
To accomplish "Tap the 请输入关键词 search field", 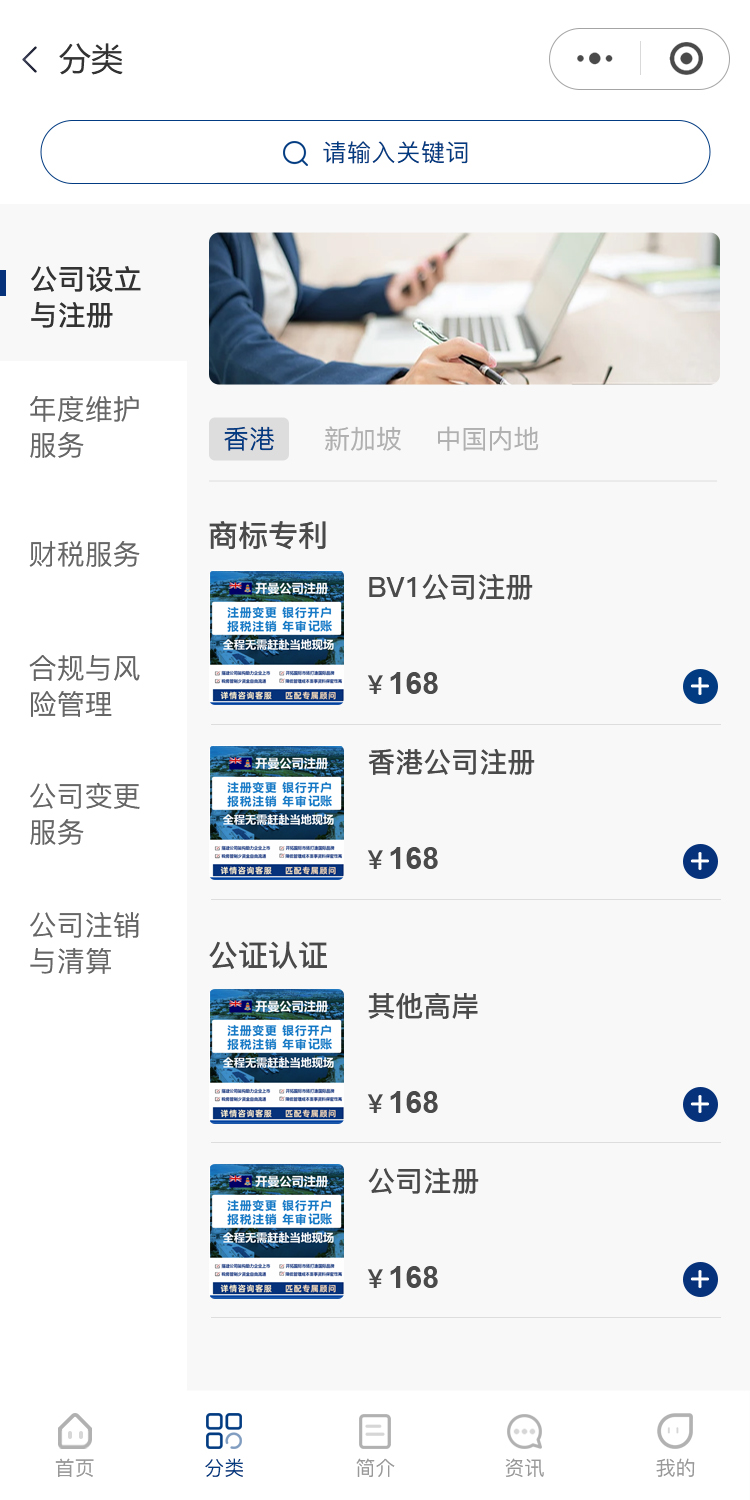I will [x=375, y=153].
